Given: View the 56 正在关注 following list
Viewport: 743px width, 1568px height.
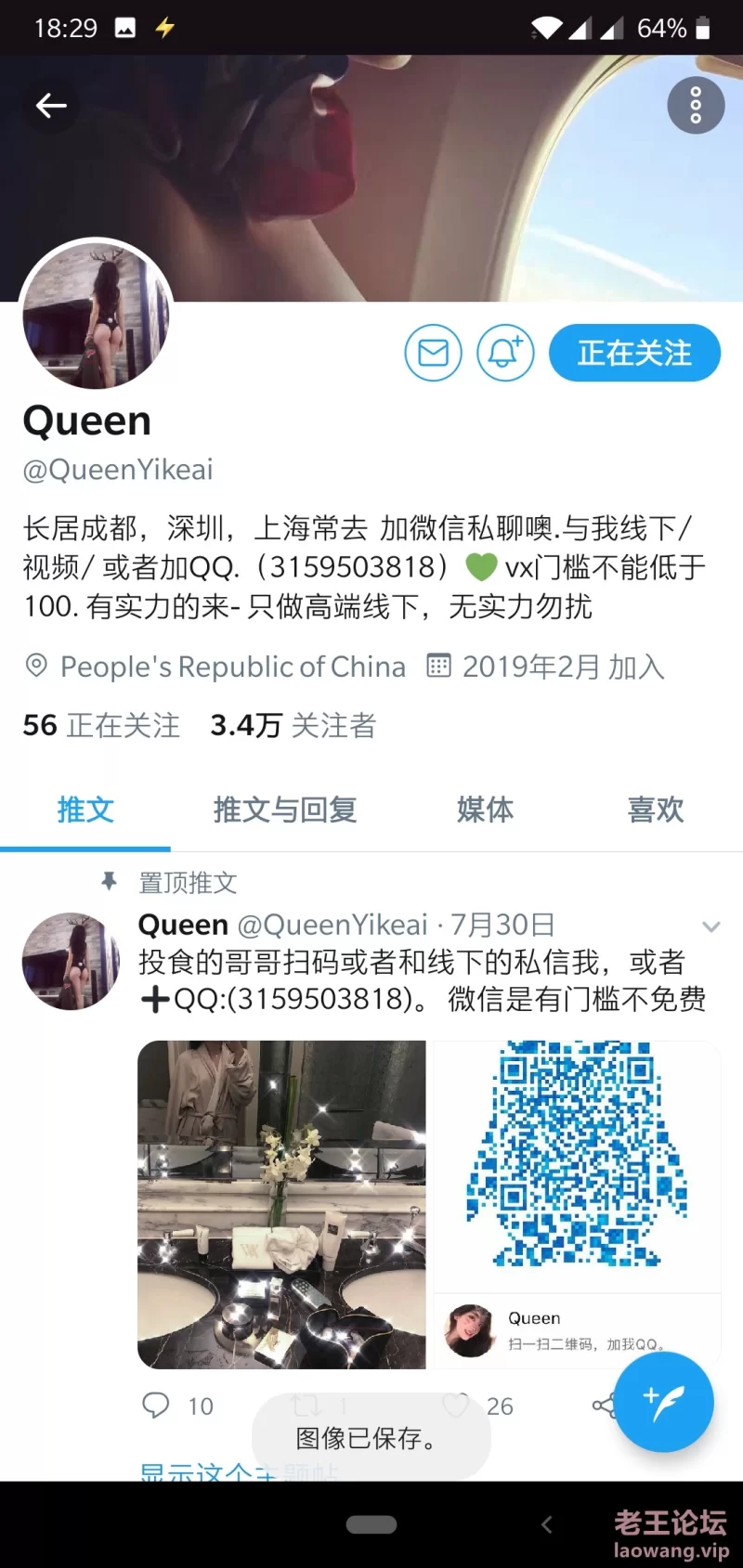Looking at the screenshot, I should [101, 725].
